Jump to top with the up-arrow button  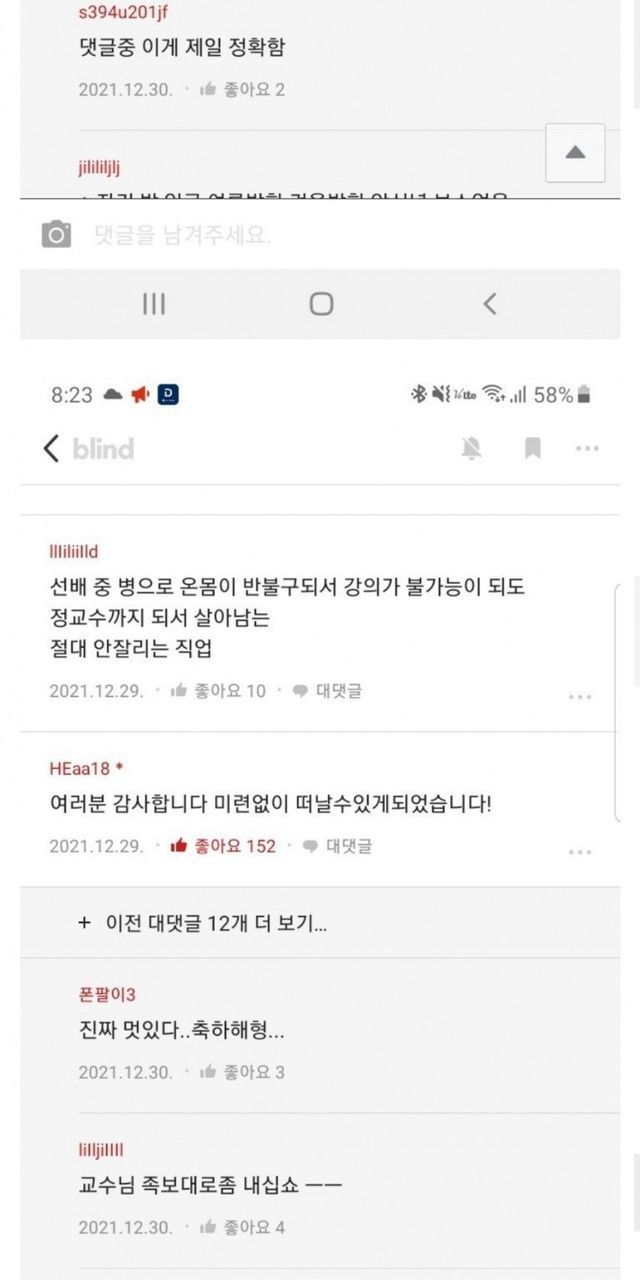pyautogui.click(x=575, y=152)
